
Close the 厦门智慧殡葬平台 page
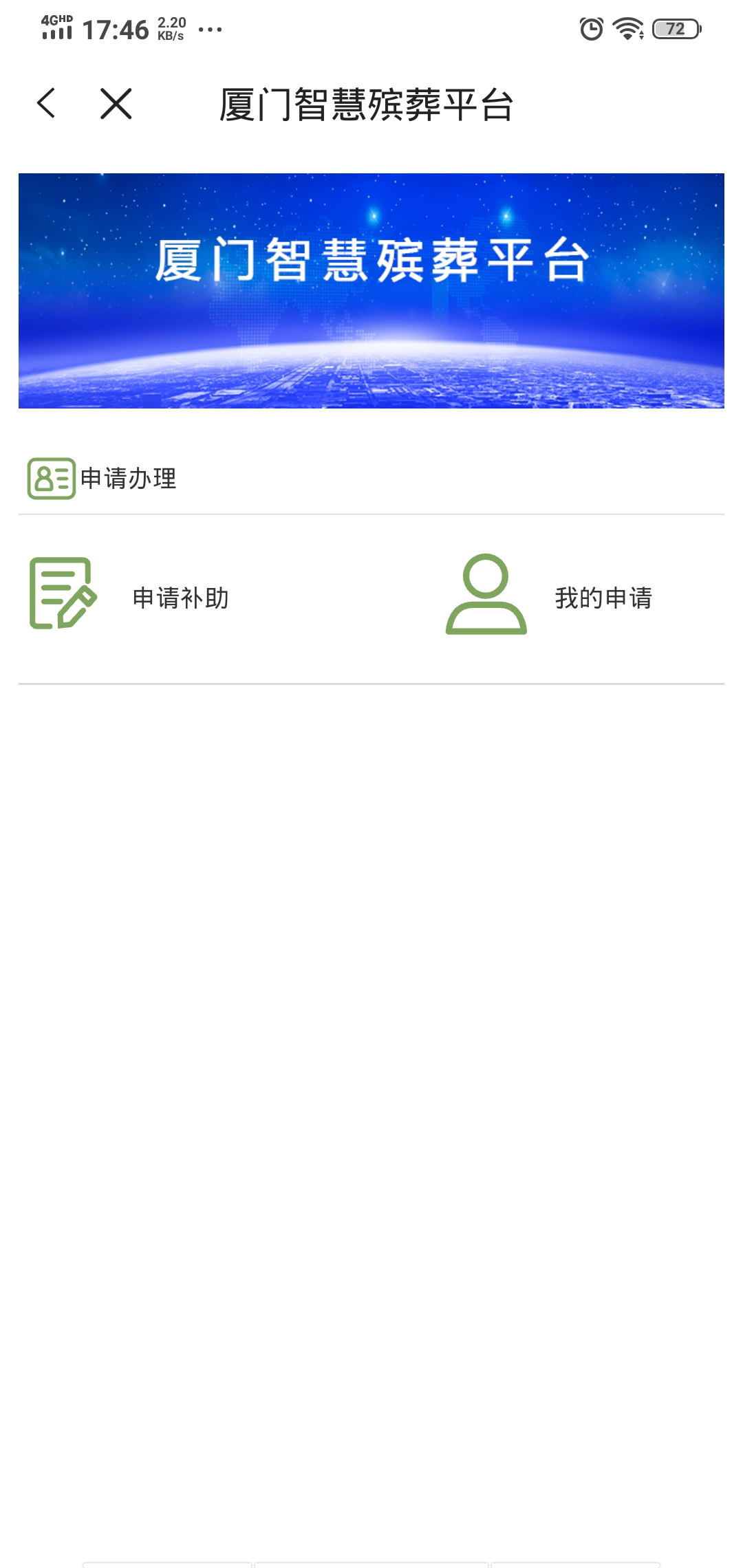pyautogui.click(x=116, y=104)
